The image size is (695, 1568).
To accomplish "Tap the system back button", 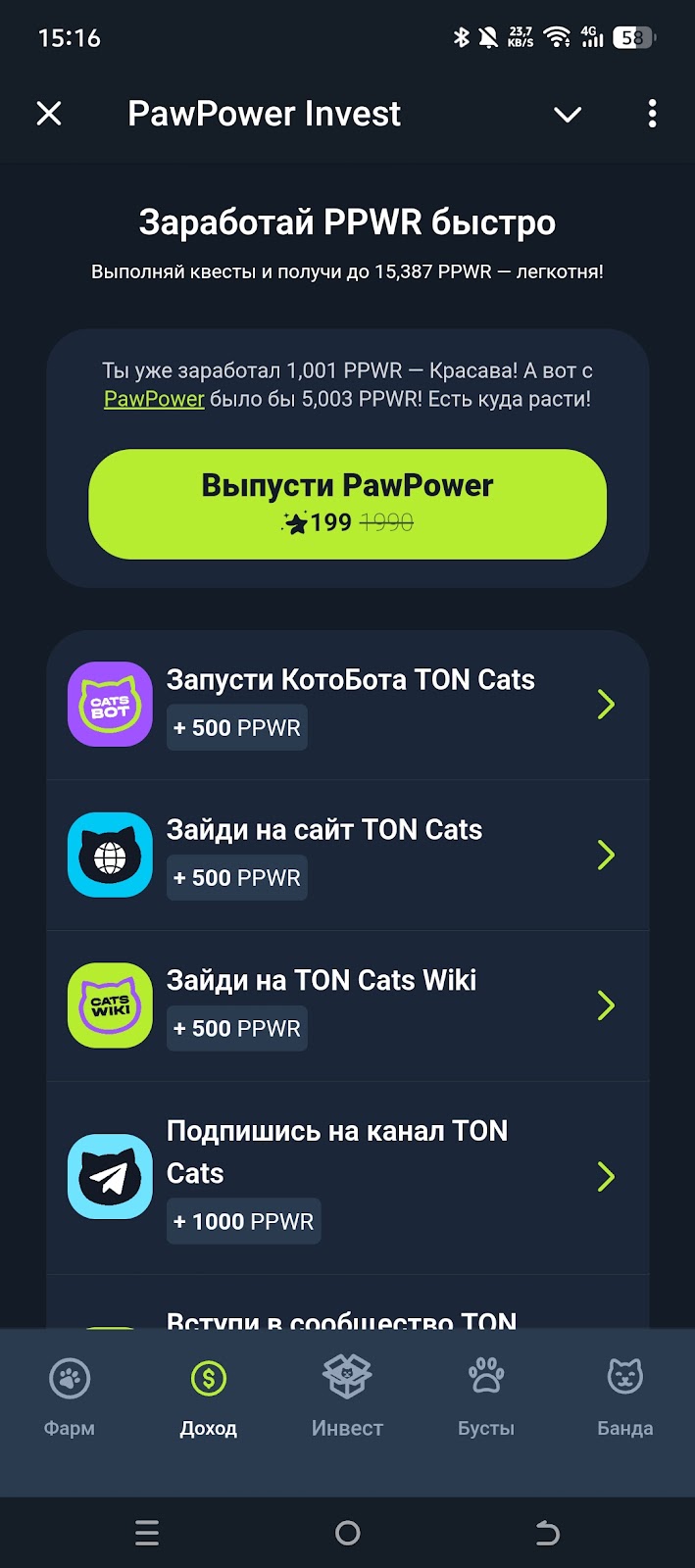I will point(547,1533).
